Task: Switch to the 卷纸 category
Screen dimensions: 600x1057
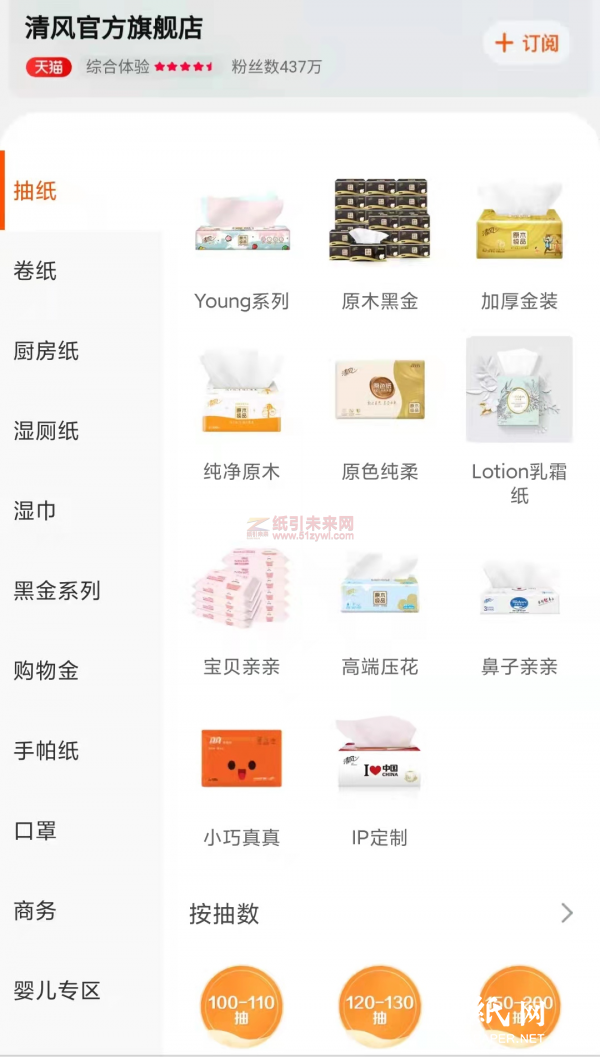Action: [x=35, y=271]
